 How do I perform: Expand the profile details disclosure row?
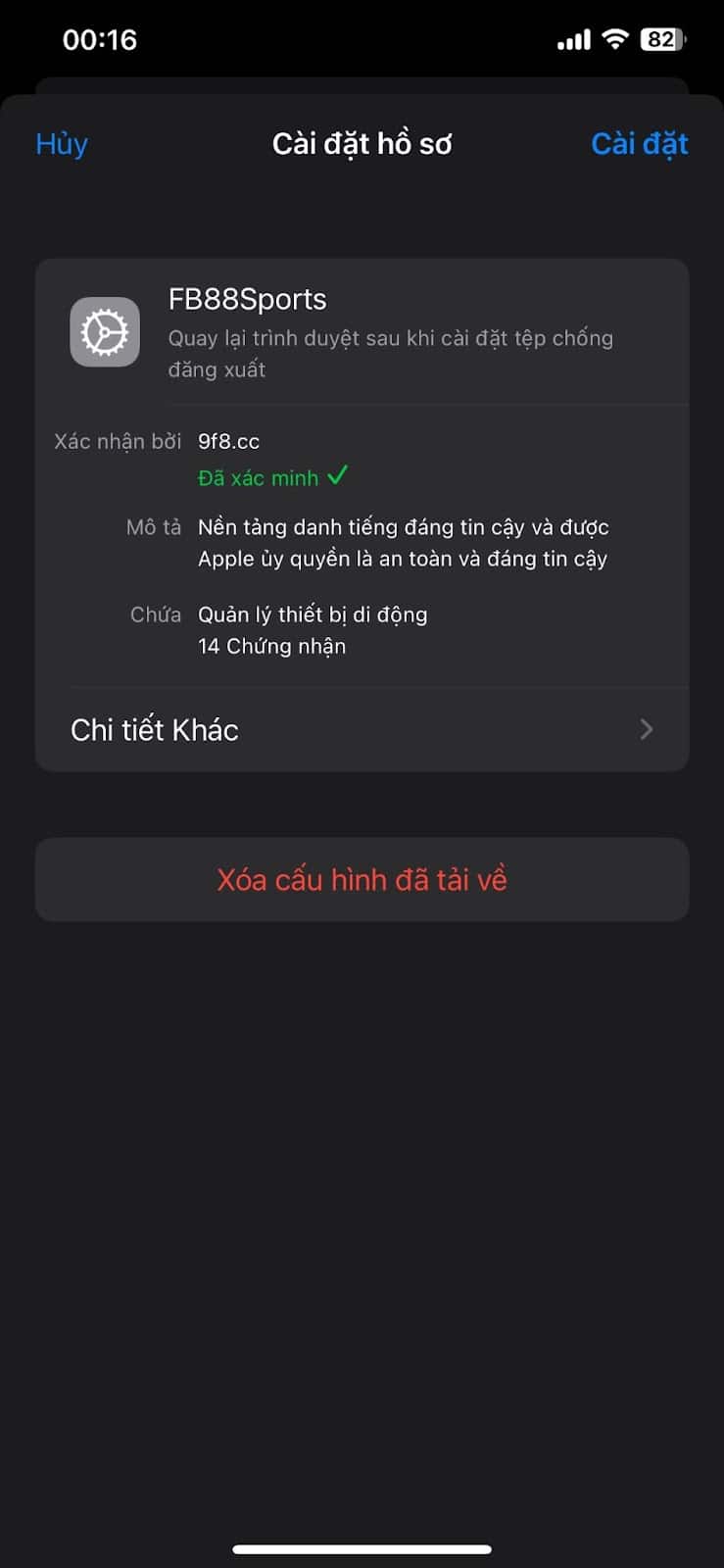pos(362,729)
